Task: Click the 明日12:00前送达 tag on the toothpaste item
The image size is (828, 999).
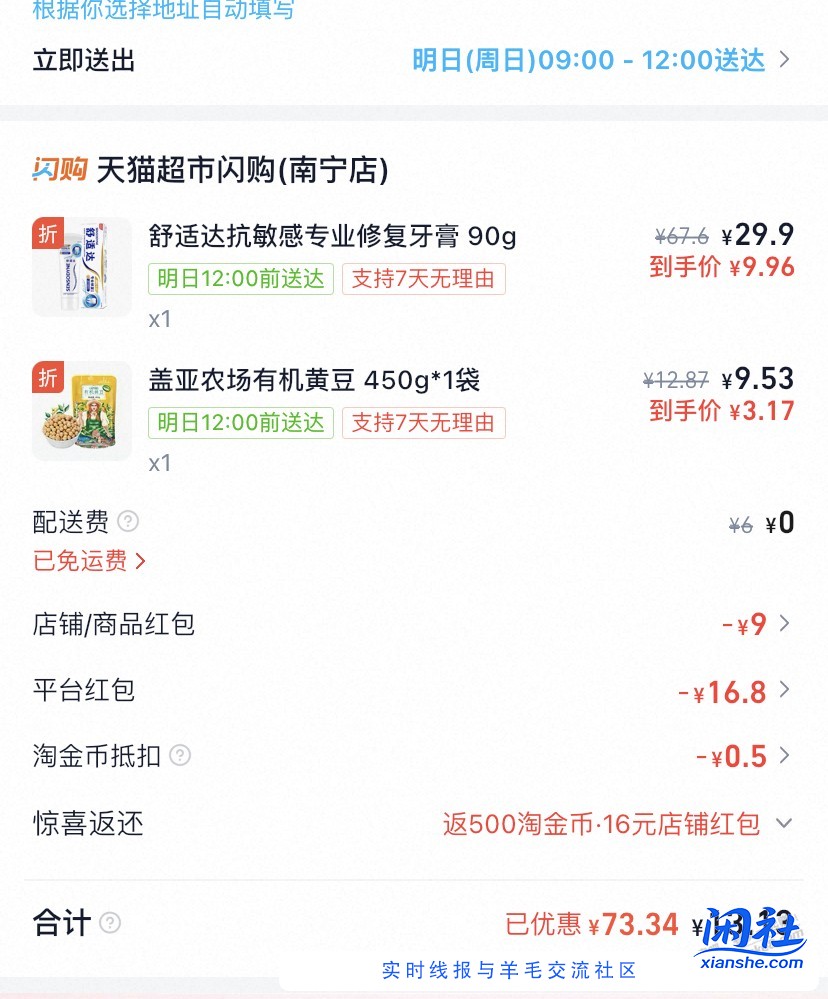Action: [240, 279]
